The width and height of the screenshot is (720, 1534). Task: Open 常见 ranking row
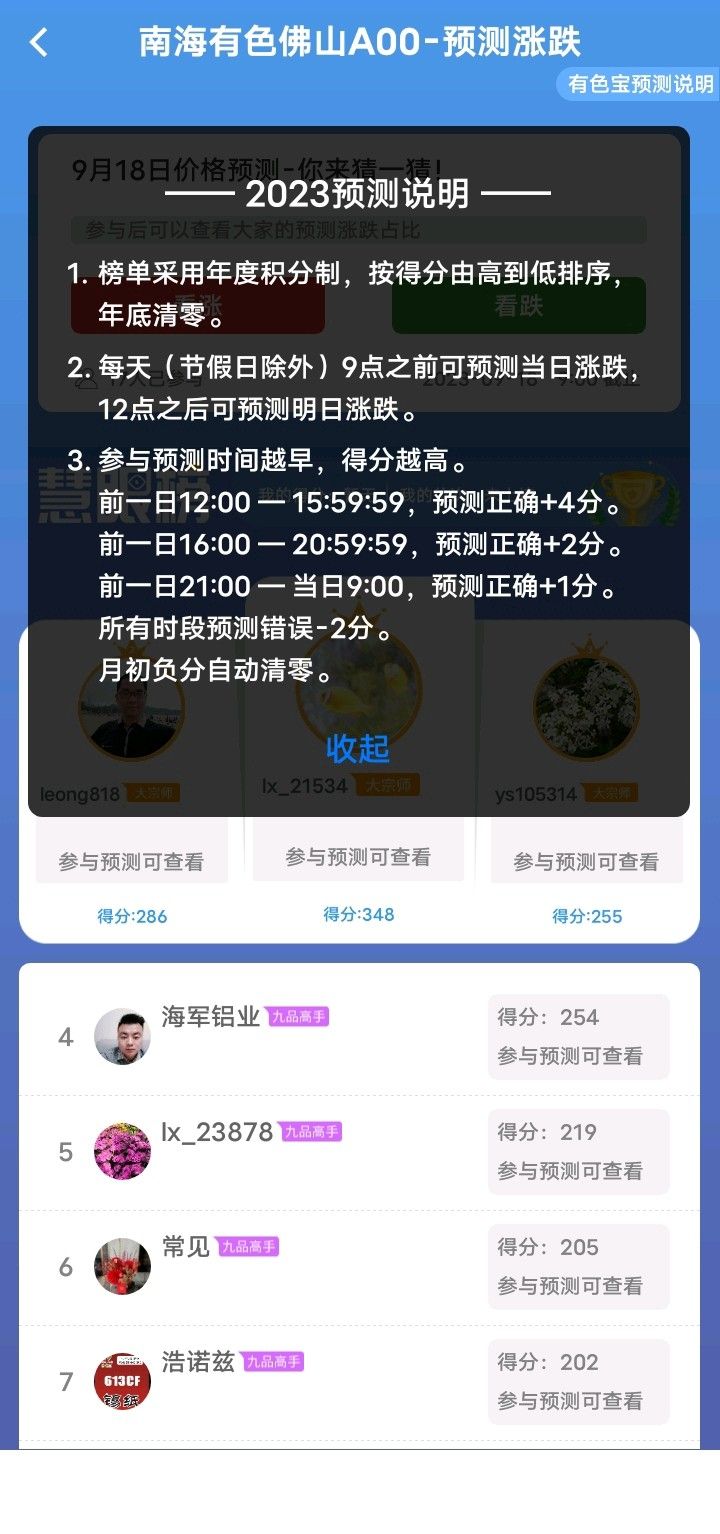click(x=360, y=1267)
